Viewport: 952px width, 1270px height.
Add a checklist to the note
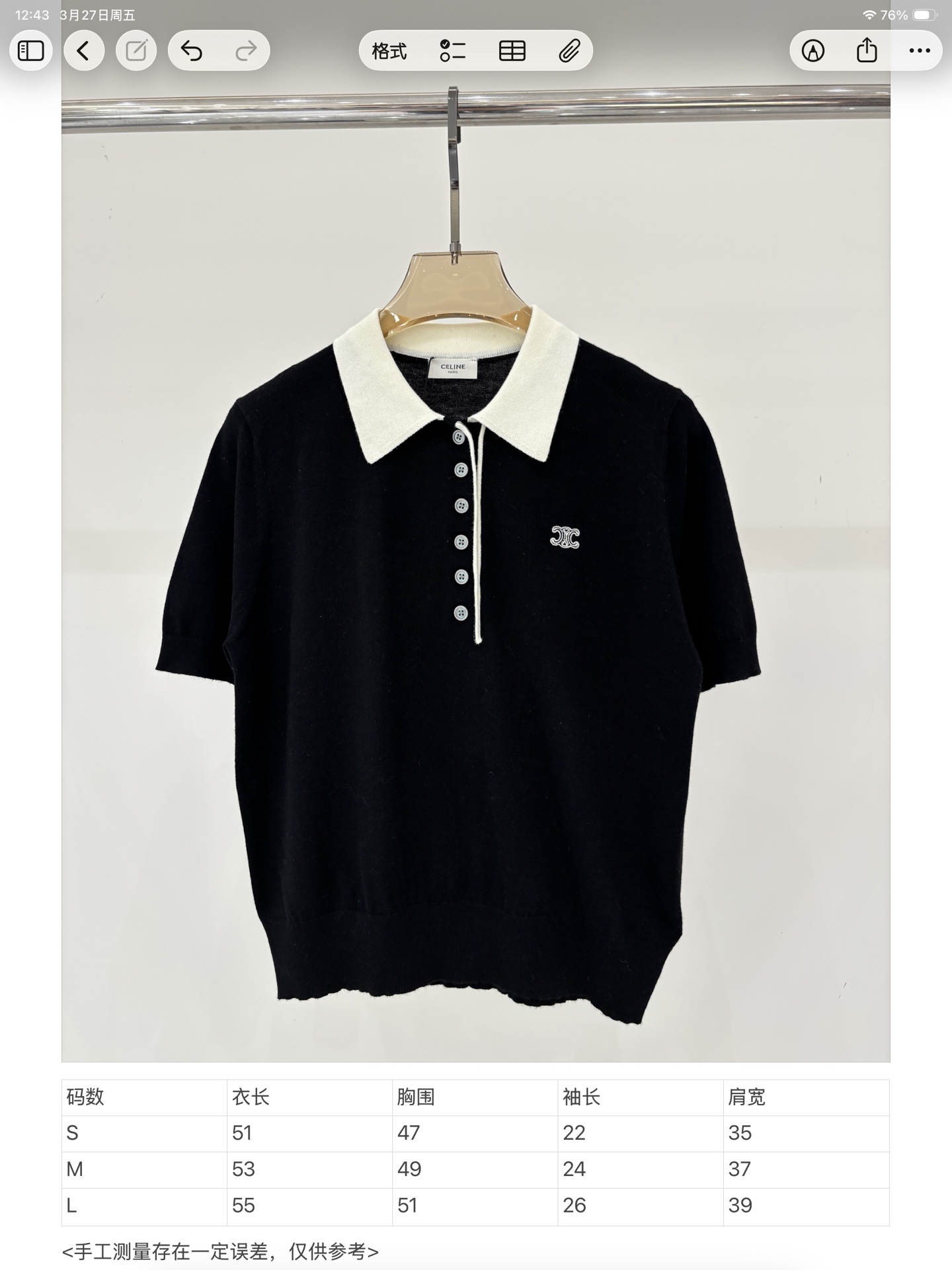click(x=453, y=51)
